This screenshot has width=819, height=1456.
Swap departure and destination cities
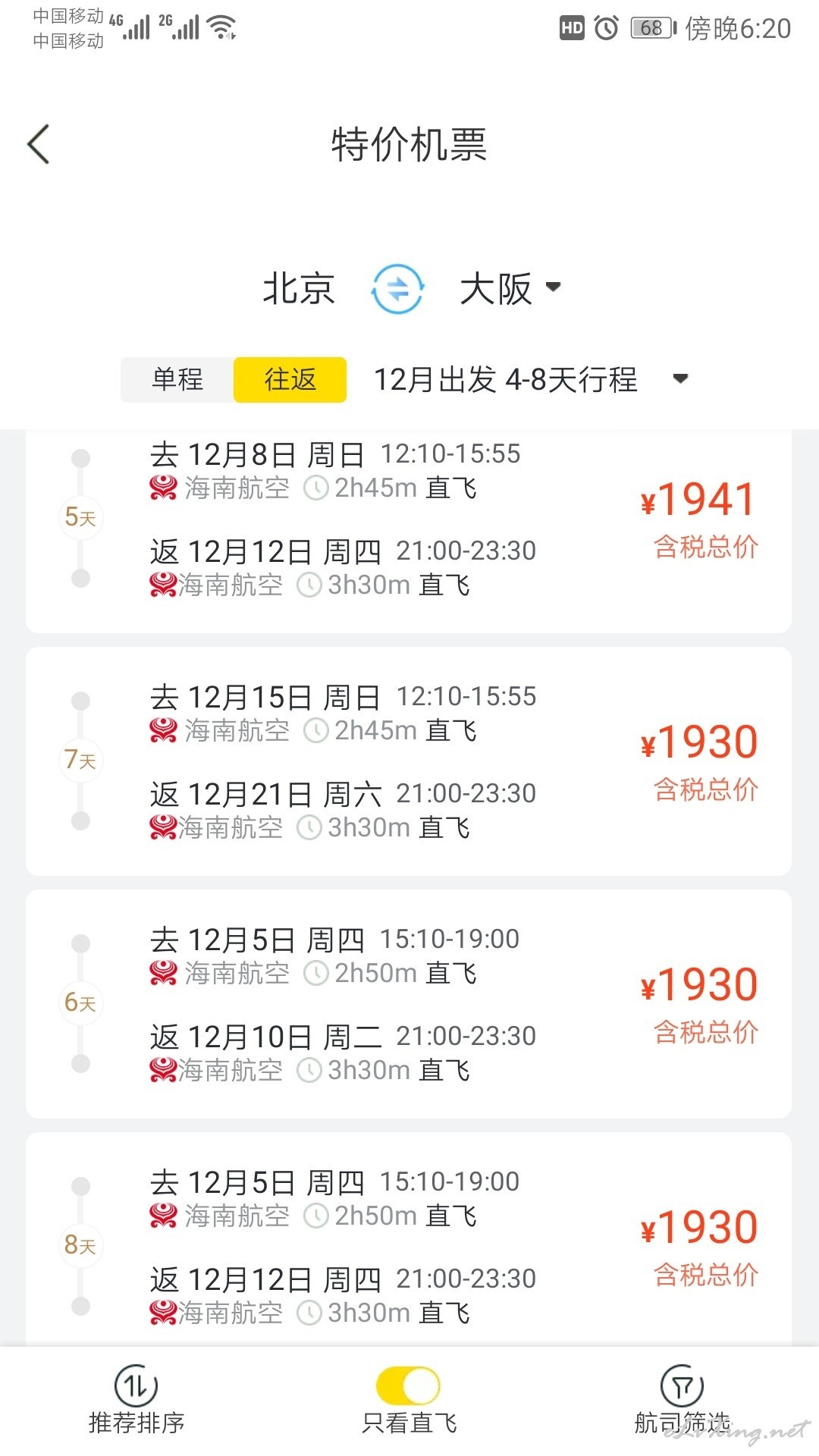point(397,289)
